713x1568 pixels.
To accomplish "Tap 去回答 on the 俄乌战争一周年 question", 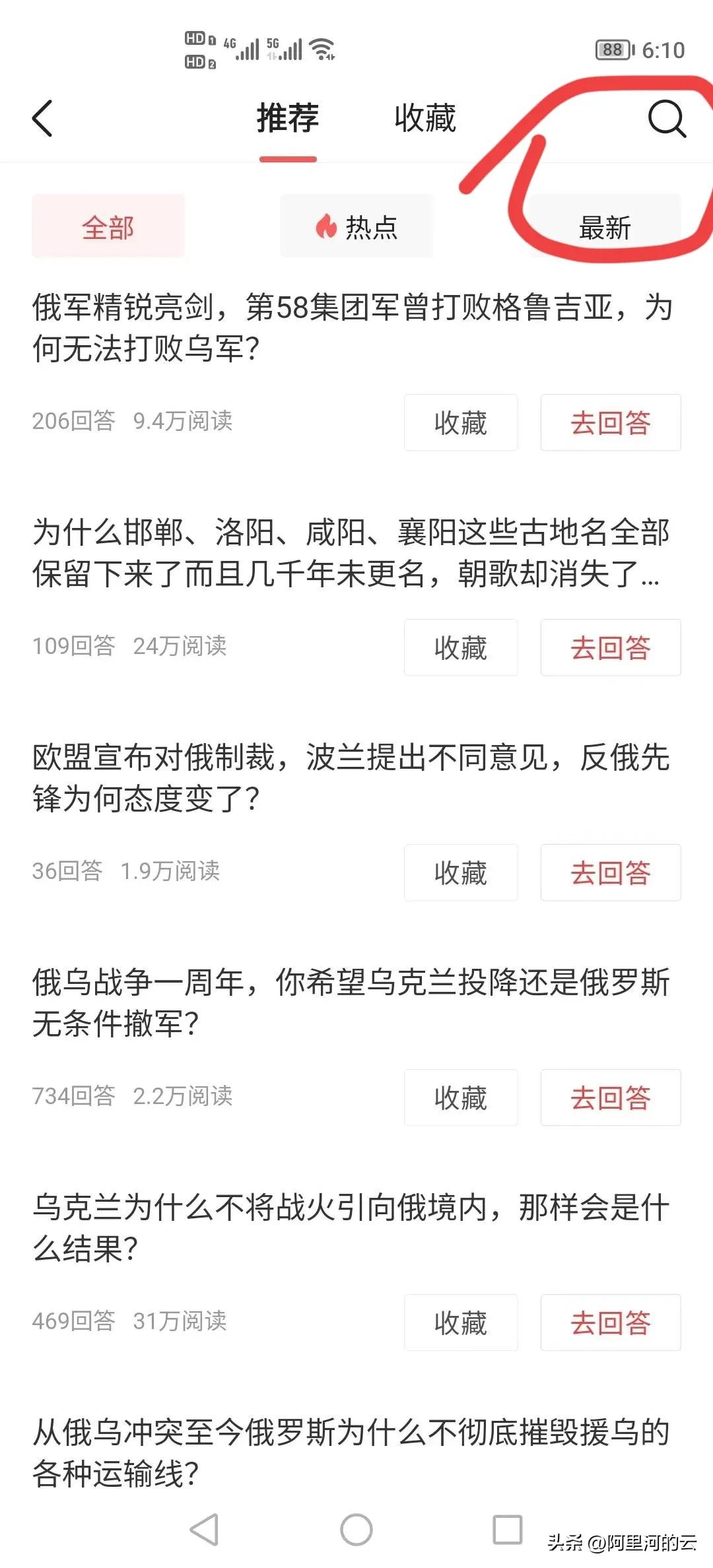I will (x=610, y=1097).
